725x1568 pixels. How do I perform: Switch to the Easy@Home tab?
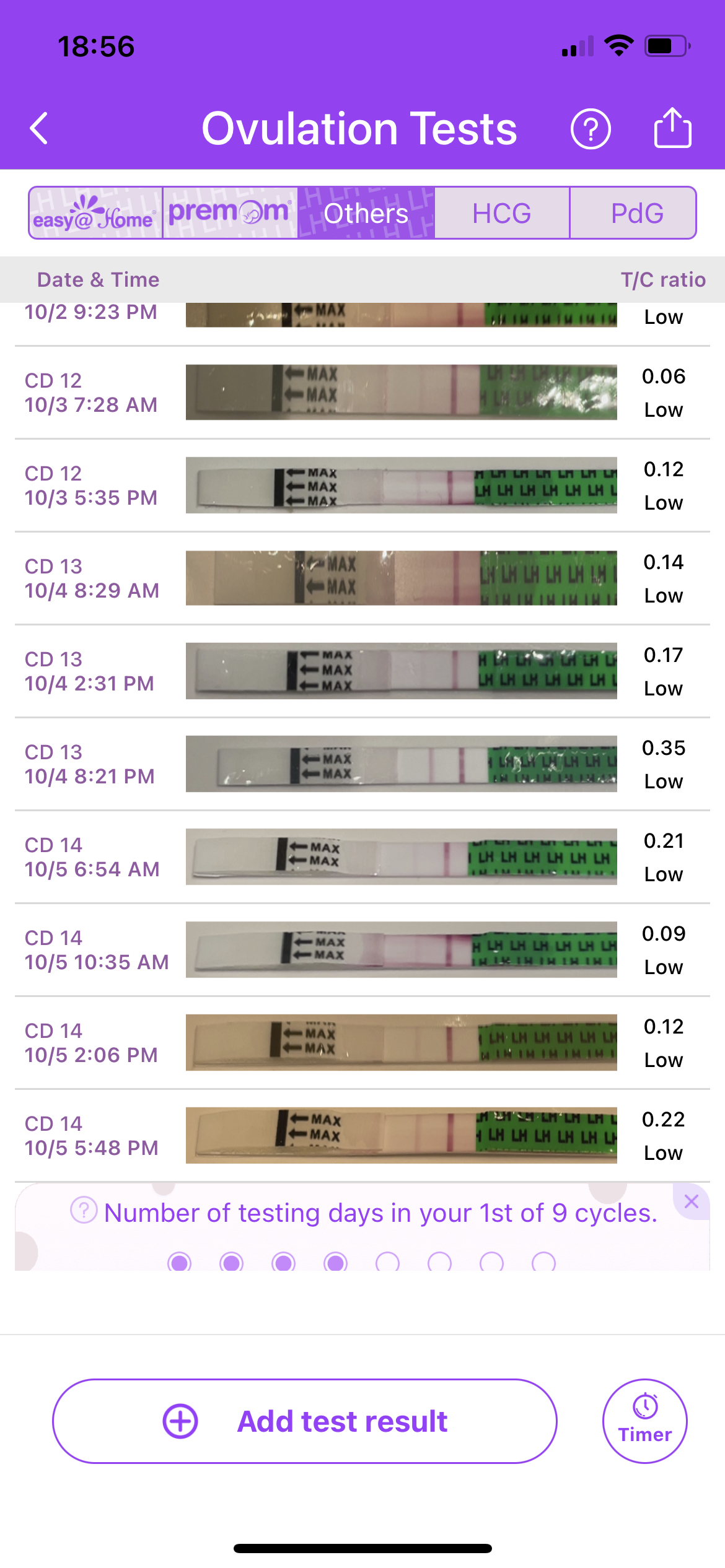[x=95, y=213]
